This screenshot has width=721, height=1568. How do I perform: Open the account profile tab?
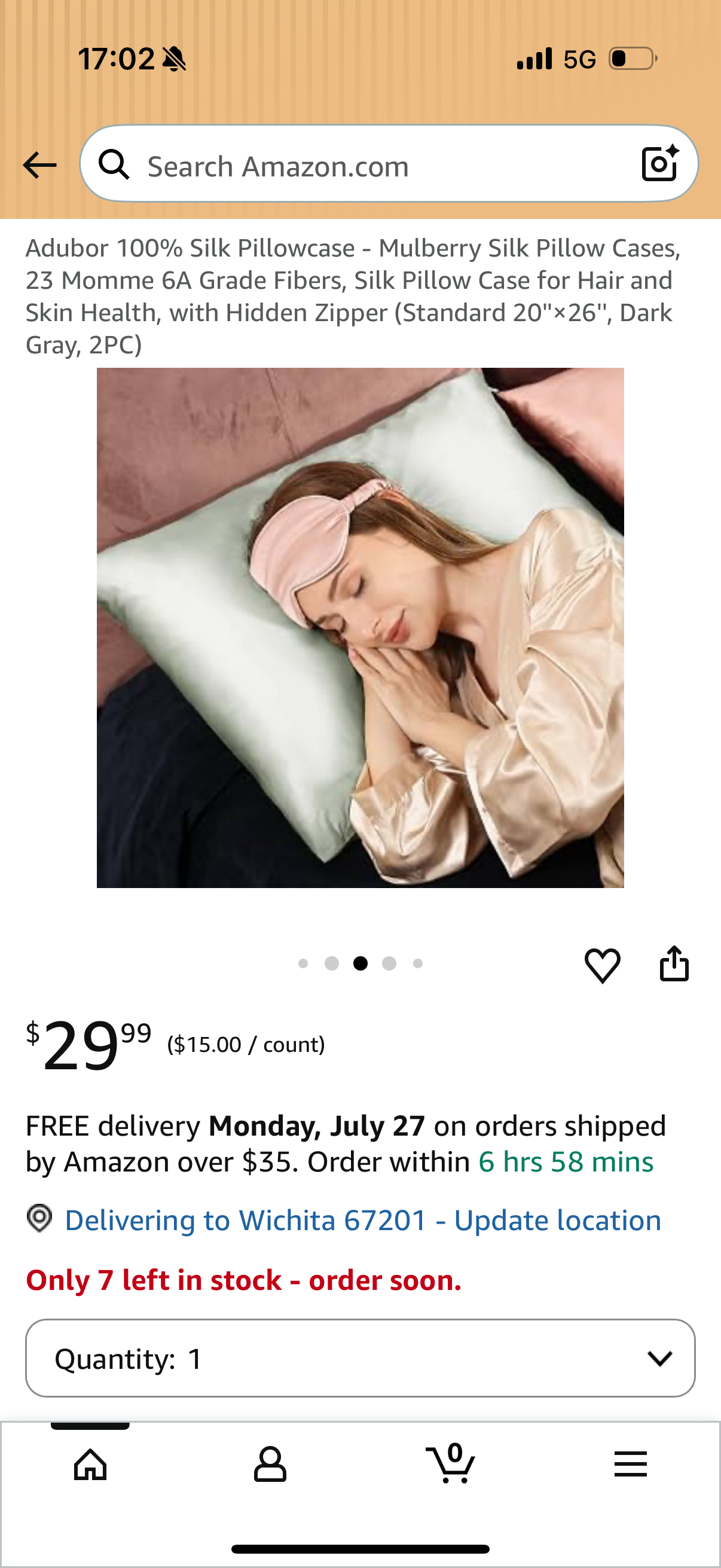[x=270, y=1464]
